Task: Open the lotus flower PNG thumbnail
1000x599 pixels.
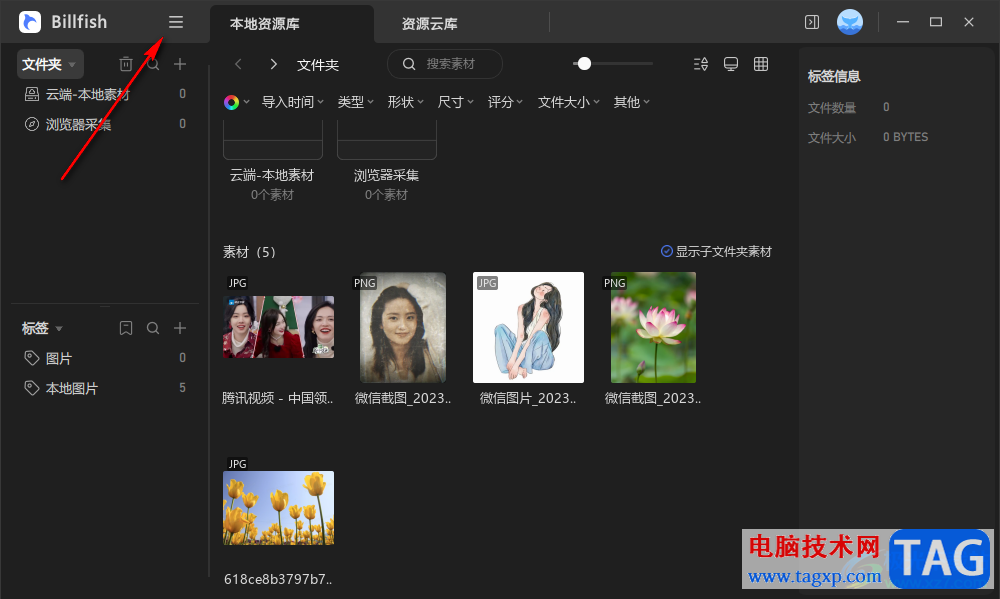Action: tap(653, 327)
